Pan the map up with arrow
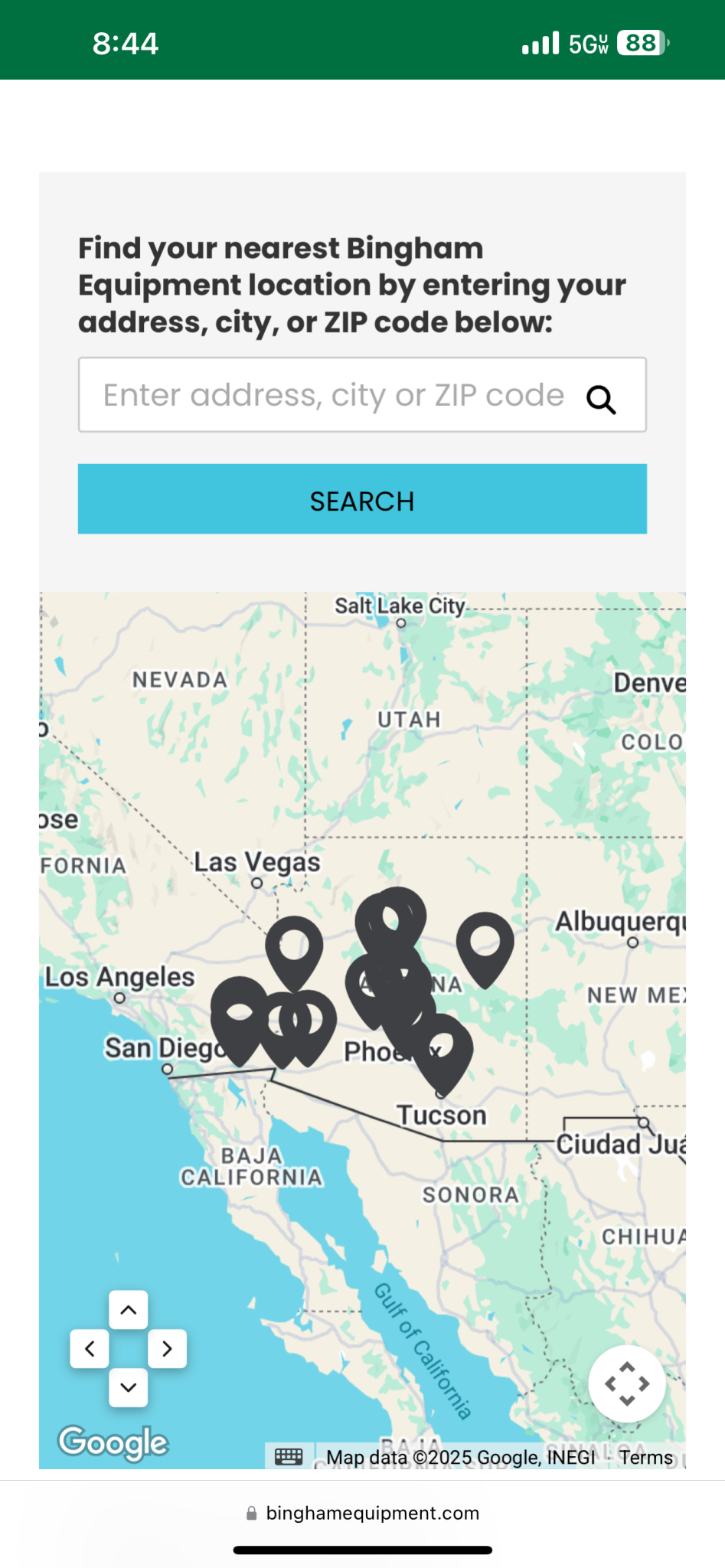This screenshot has width=725, height=1568. point(129,1310)
